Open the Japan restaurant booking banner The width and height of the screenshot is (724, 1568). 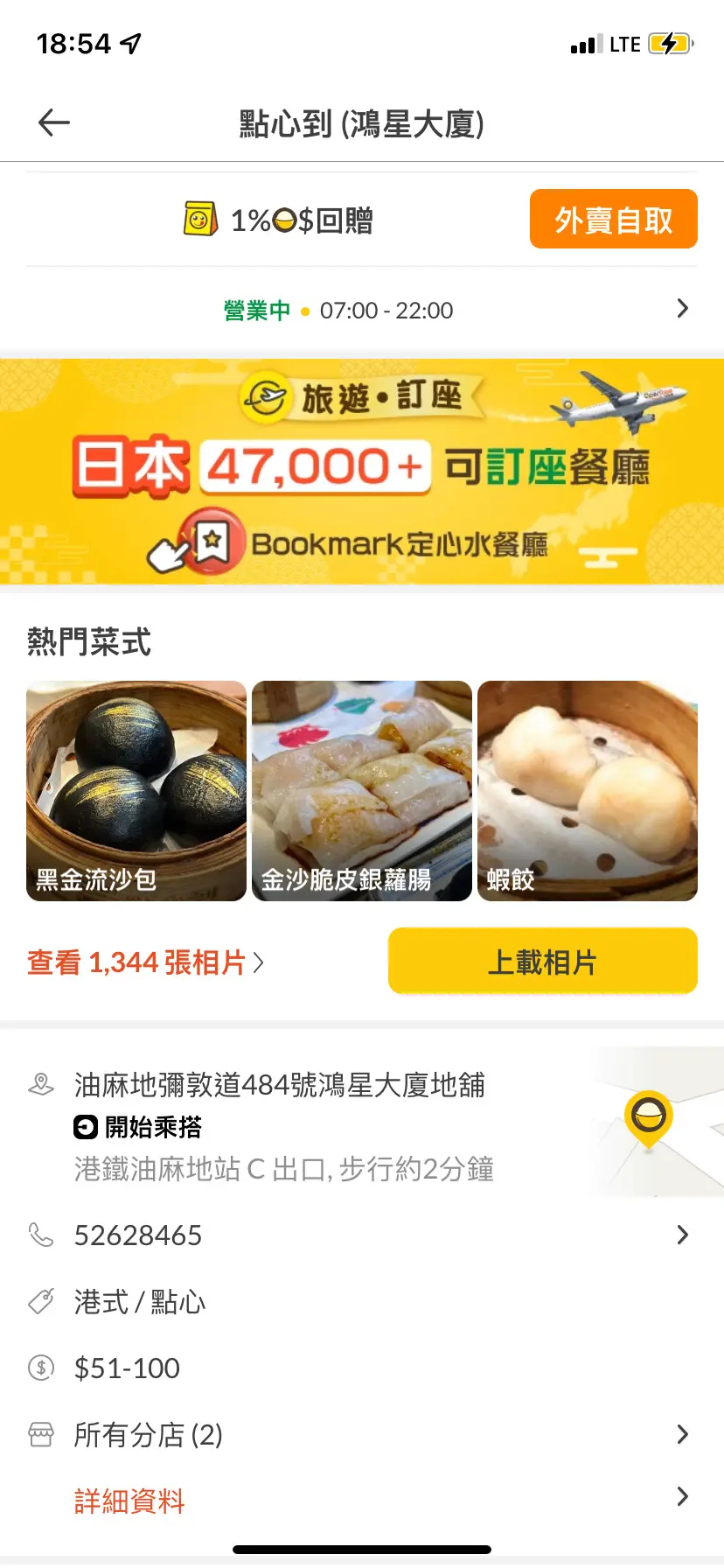(x=362, y=471)
